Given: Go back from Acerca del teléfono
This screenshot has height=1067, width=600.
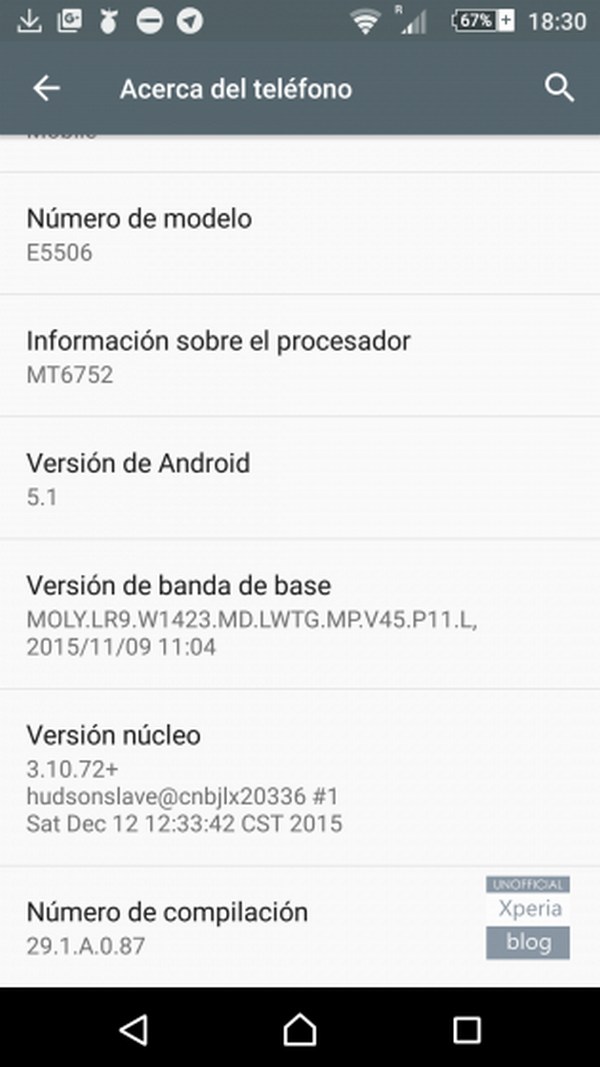Looking at the screenshot, I should tap(46, 88).
